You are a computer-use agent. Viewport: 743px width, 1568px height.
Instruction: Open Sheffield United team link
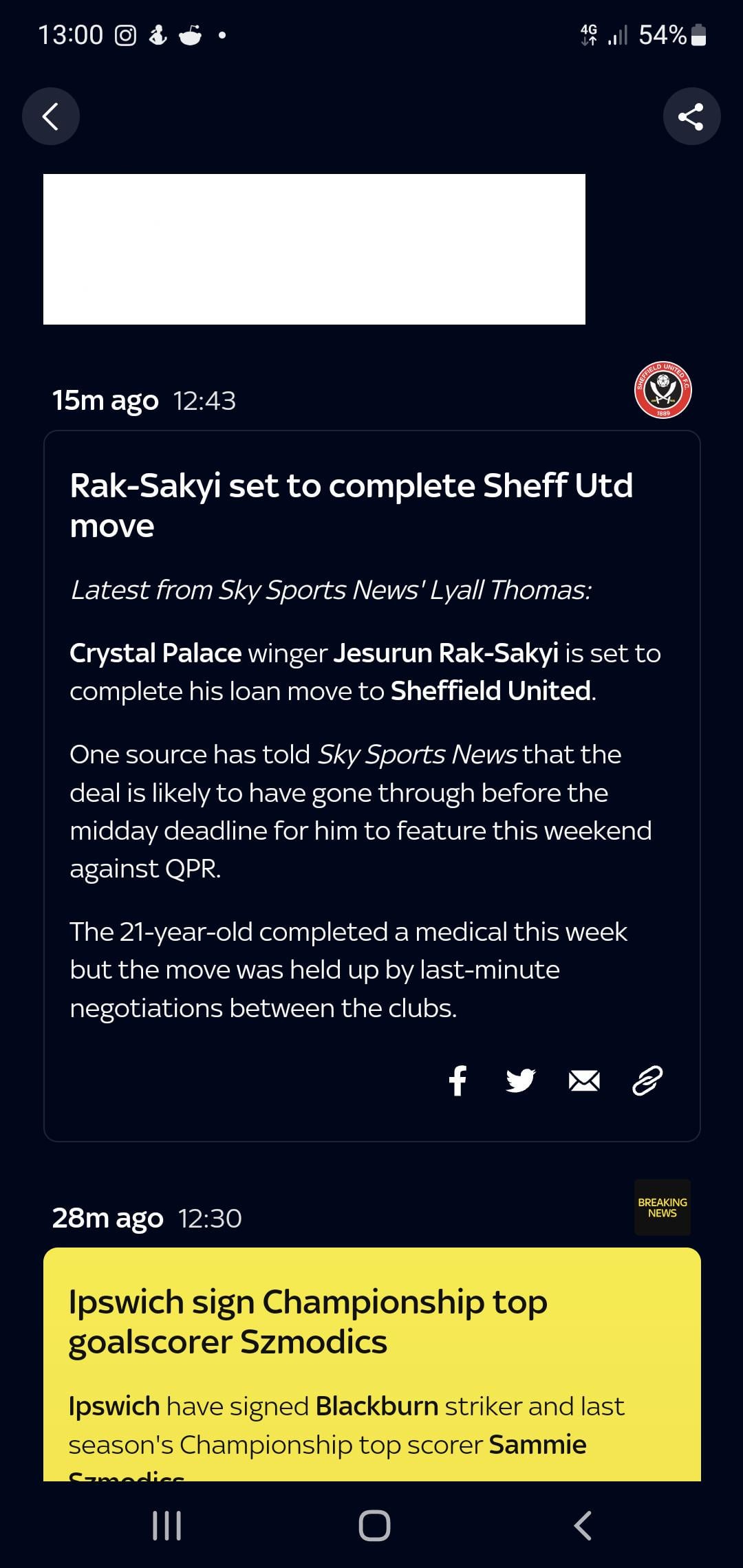(491, 690)
